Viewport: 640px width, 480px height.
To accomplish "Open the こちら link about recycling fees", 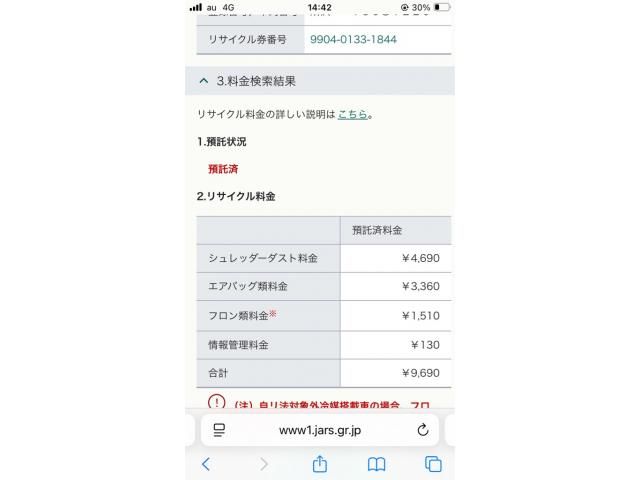I will point(352,115).
